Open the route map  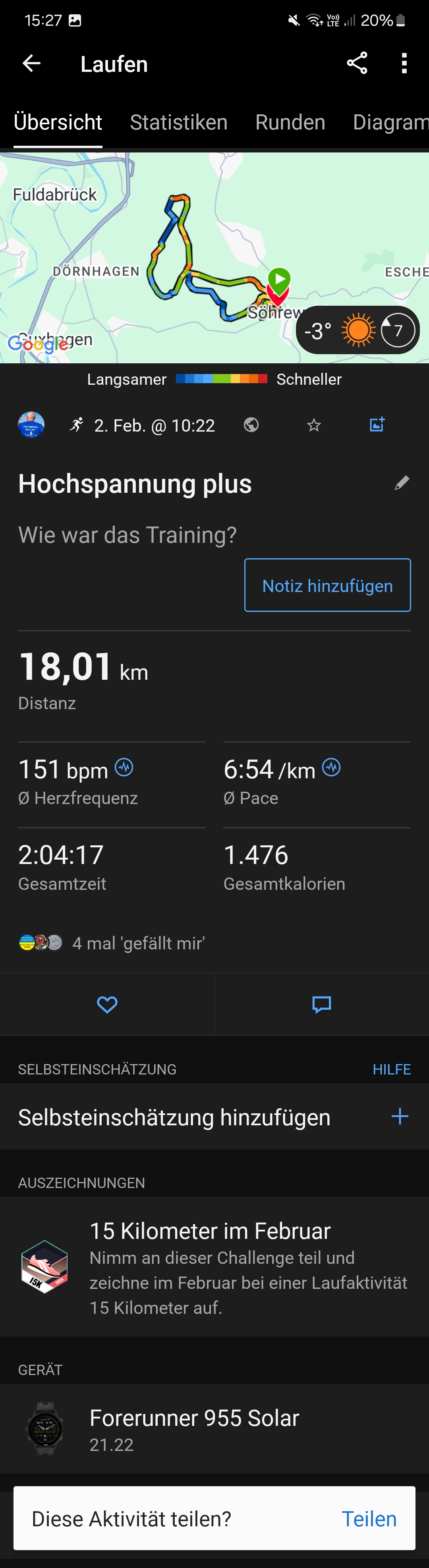click(x=152, y=256)
